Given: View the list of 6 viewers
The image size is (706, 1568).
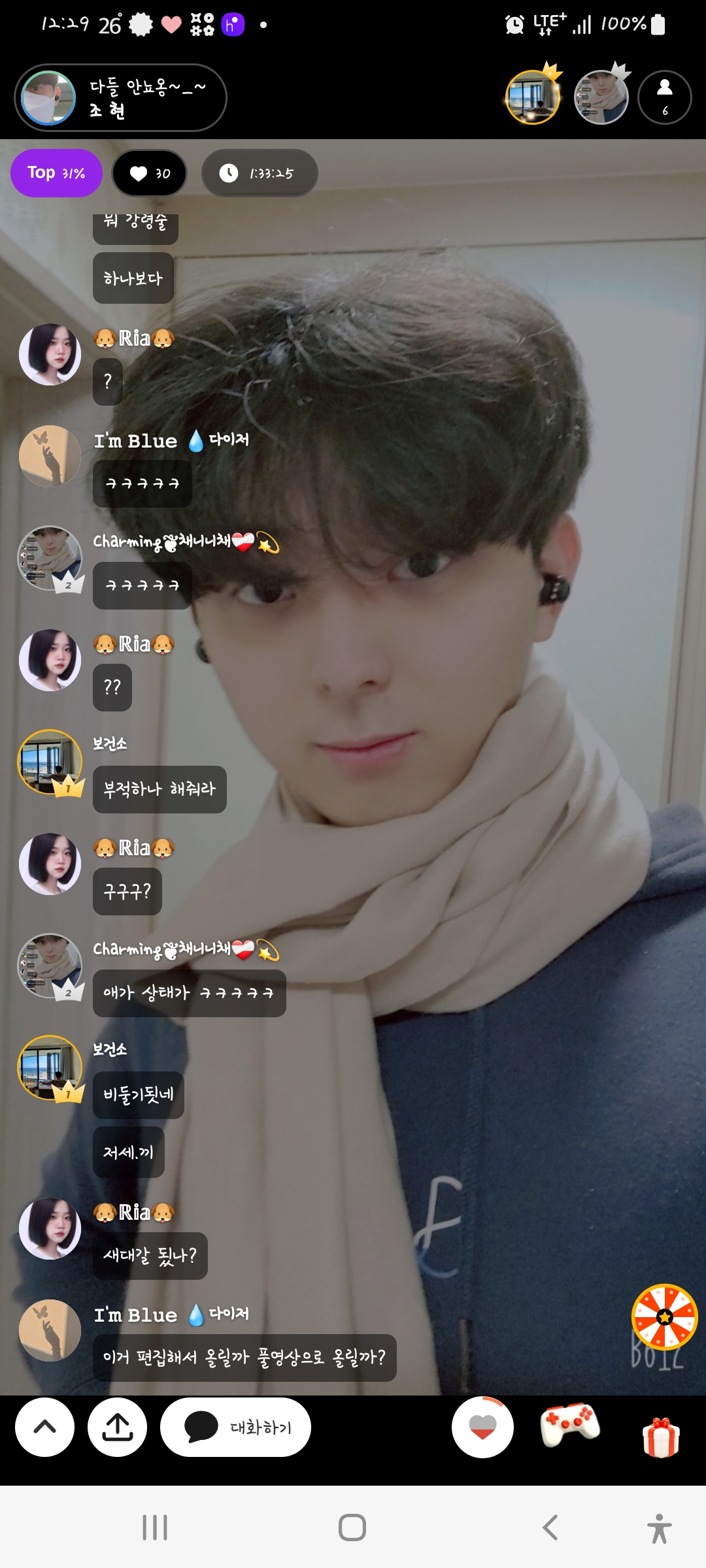Looking at the screenshot, I should (664, 98).
